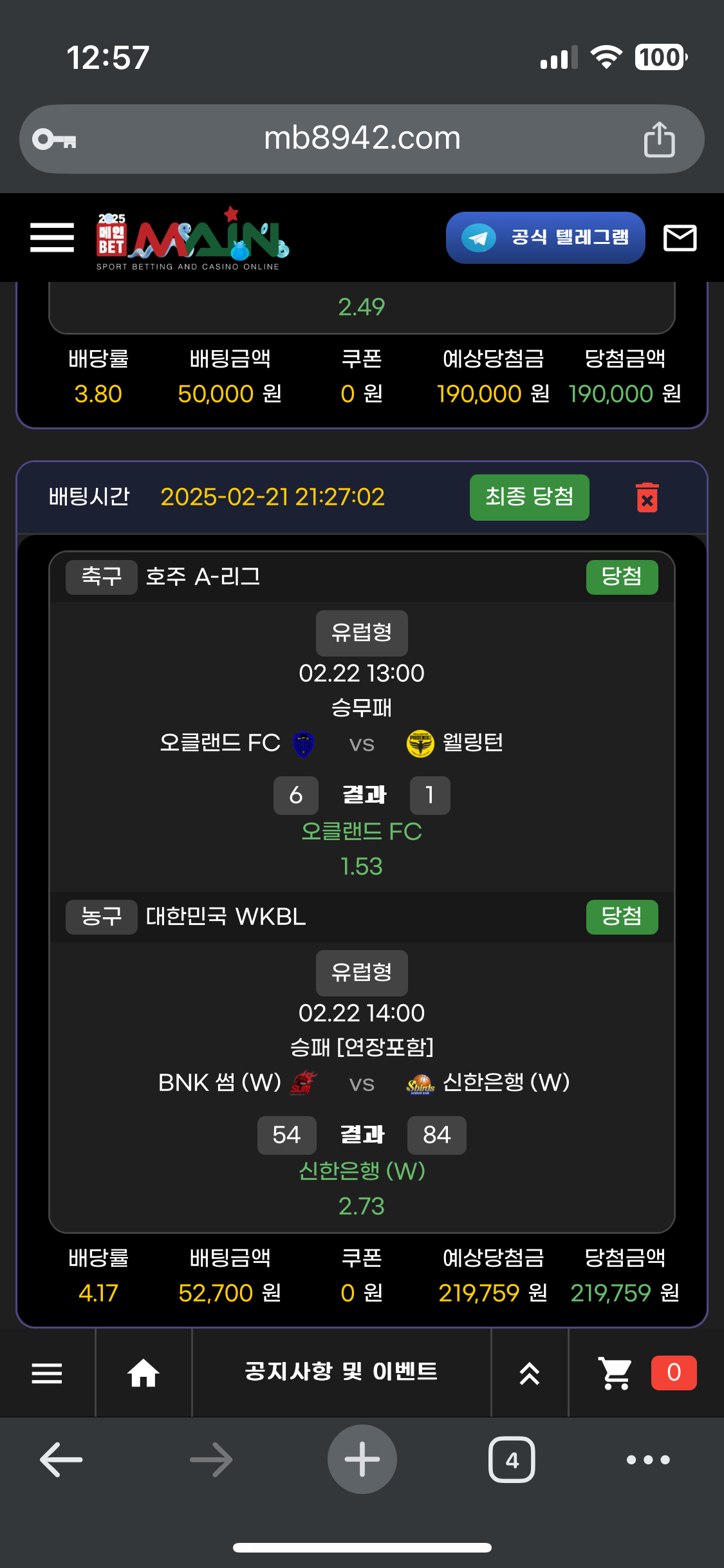Viewport: 724px width, 1568px height.
Task: Open the browser's more options menu
Action: 648,1459
